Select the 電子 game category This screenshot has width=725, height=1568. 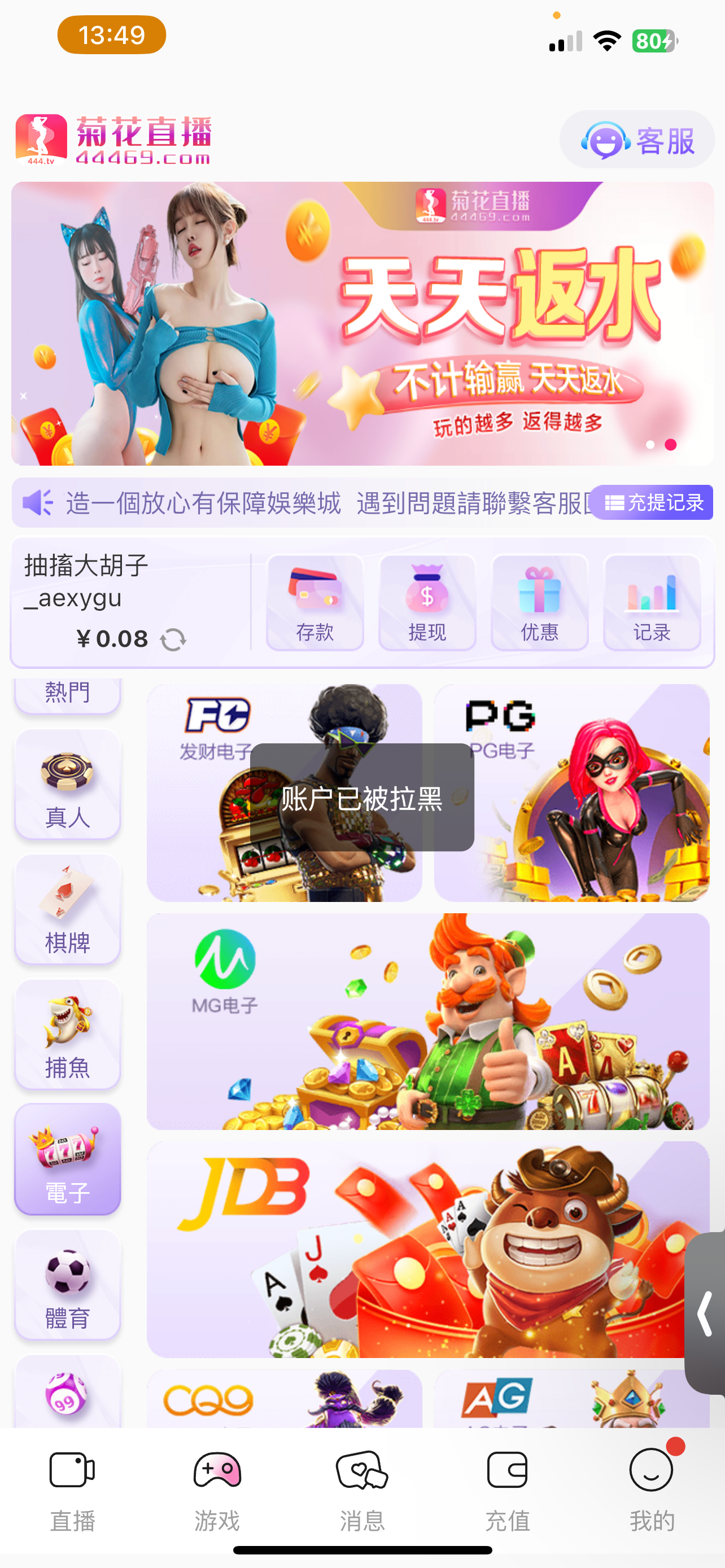[x=68, y=1159]
